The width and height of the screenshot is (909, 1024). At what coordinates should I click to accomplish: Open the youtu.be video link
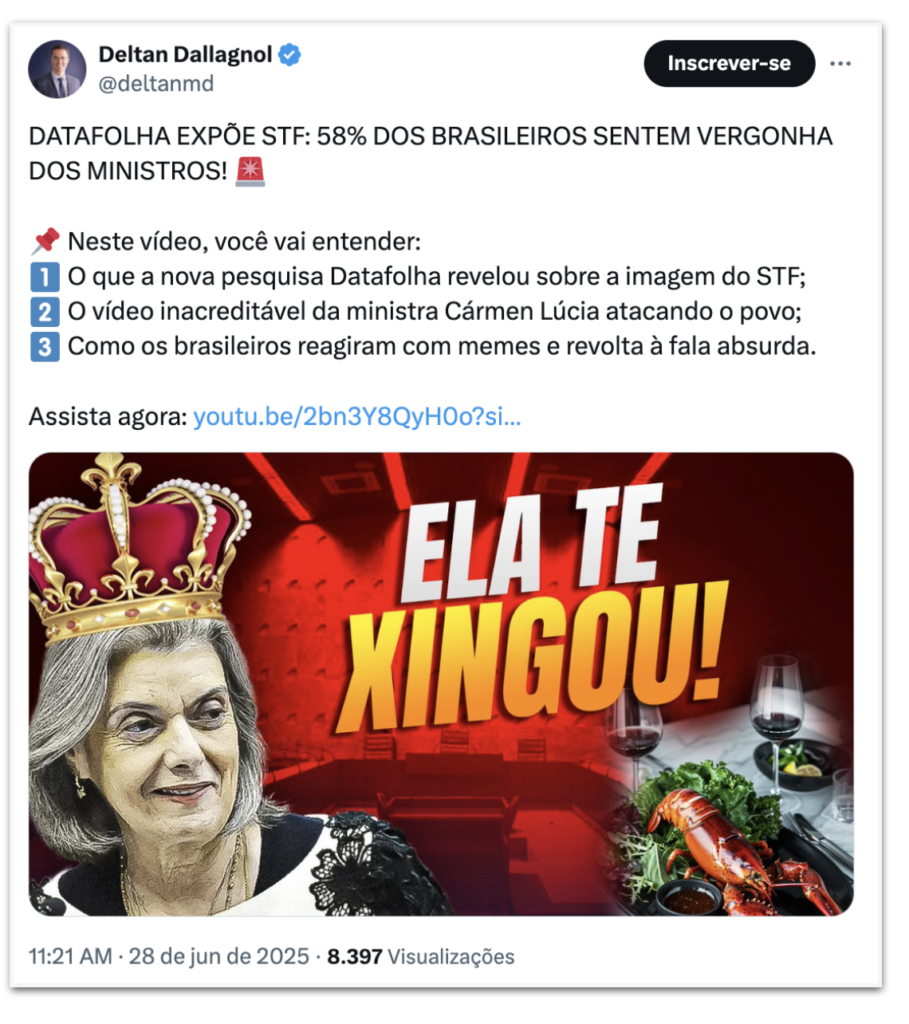(x=357, y=417)
